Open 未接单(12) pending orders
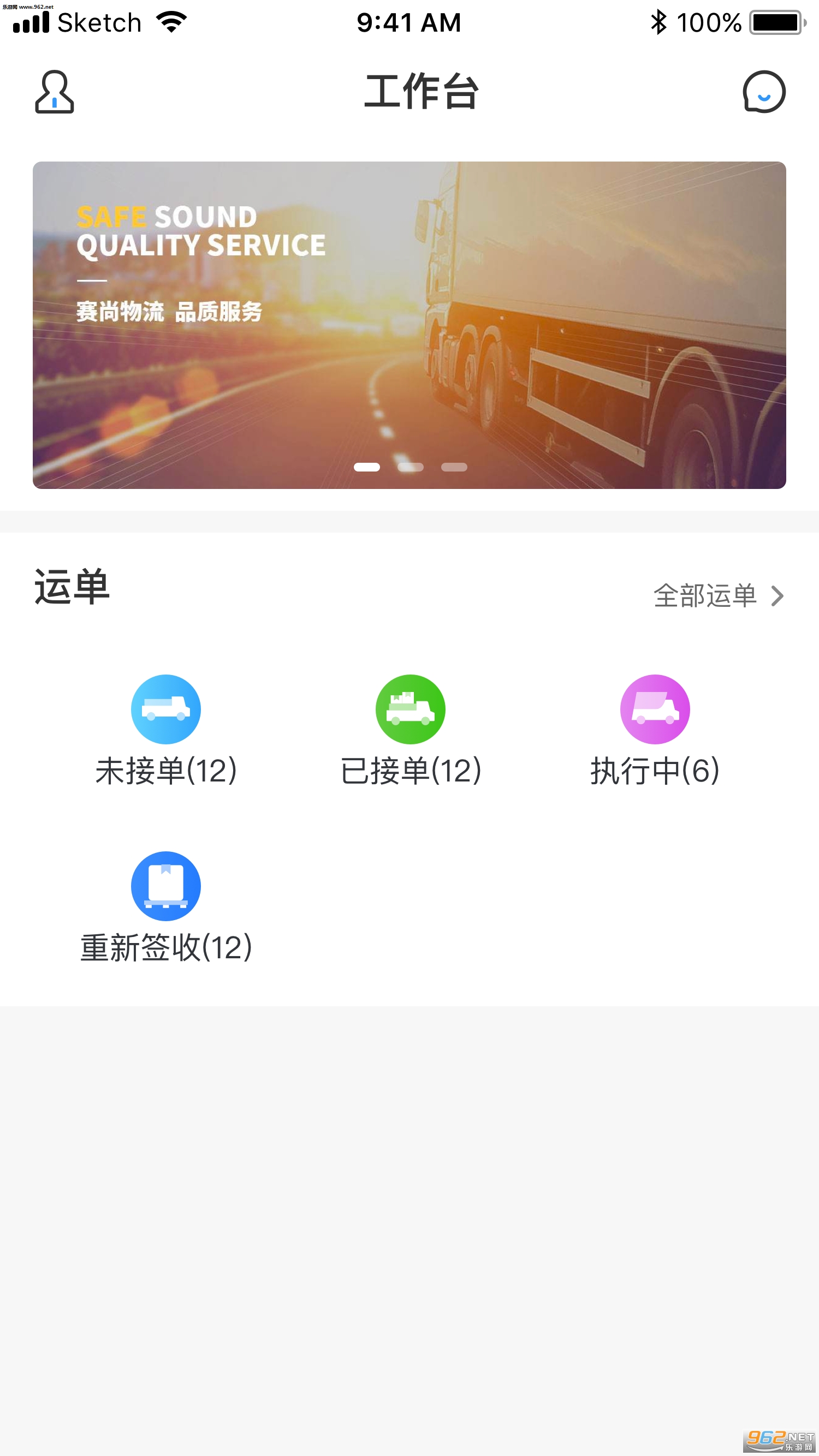 (166, 729)
